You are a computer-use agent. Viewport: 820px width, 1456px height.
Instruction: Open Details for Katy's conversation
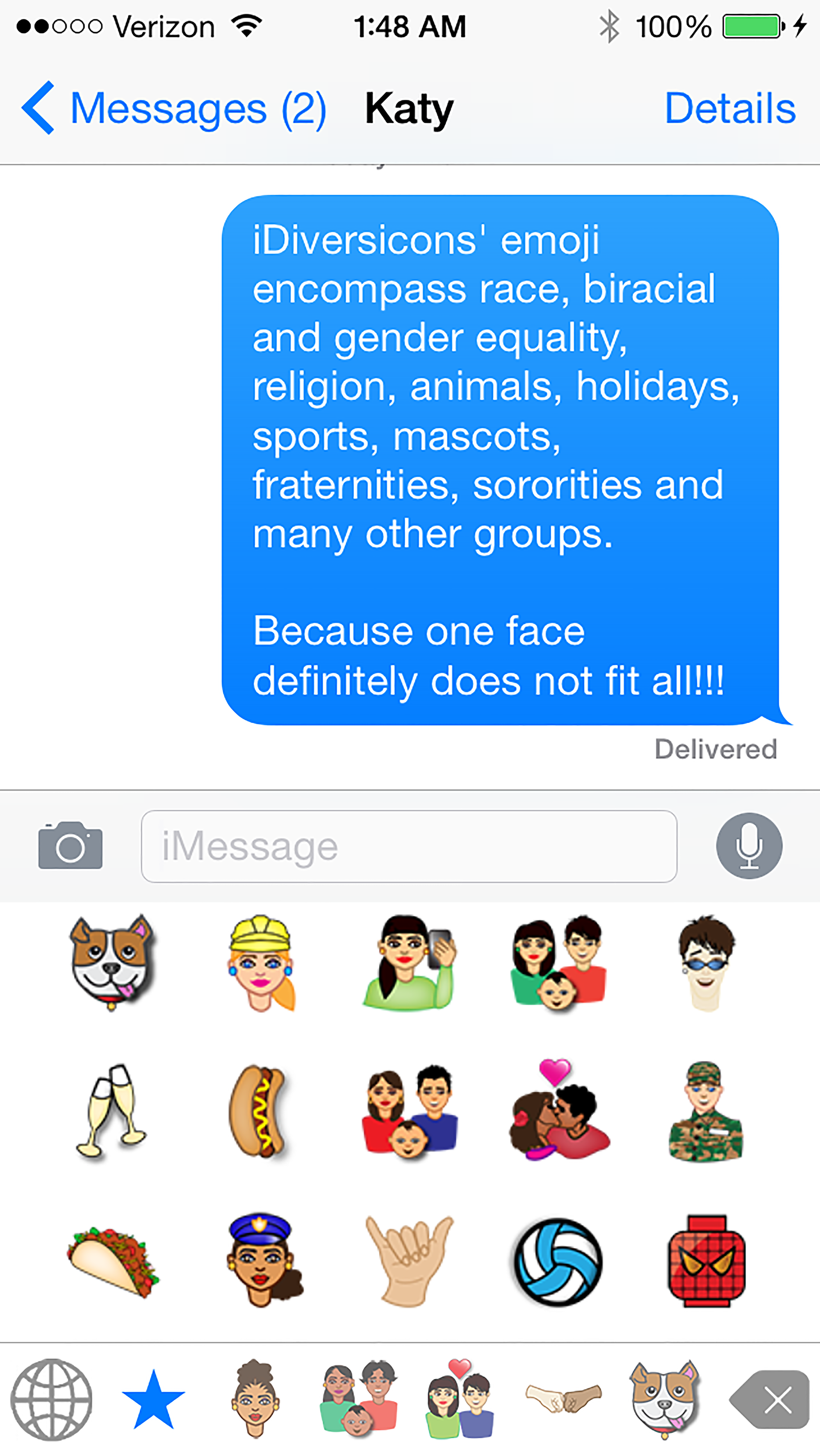tap(729, 108)
